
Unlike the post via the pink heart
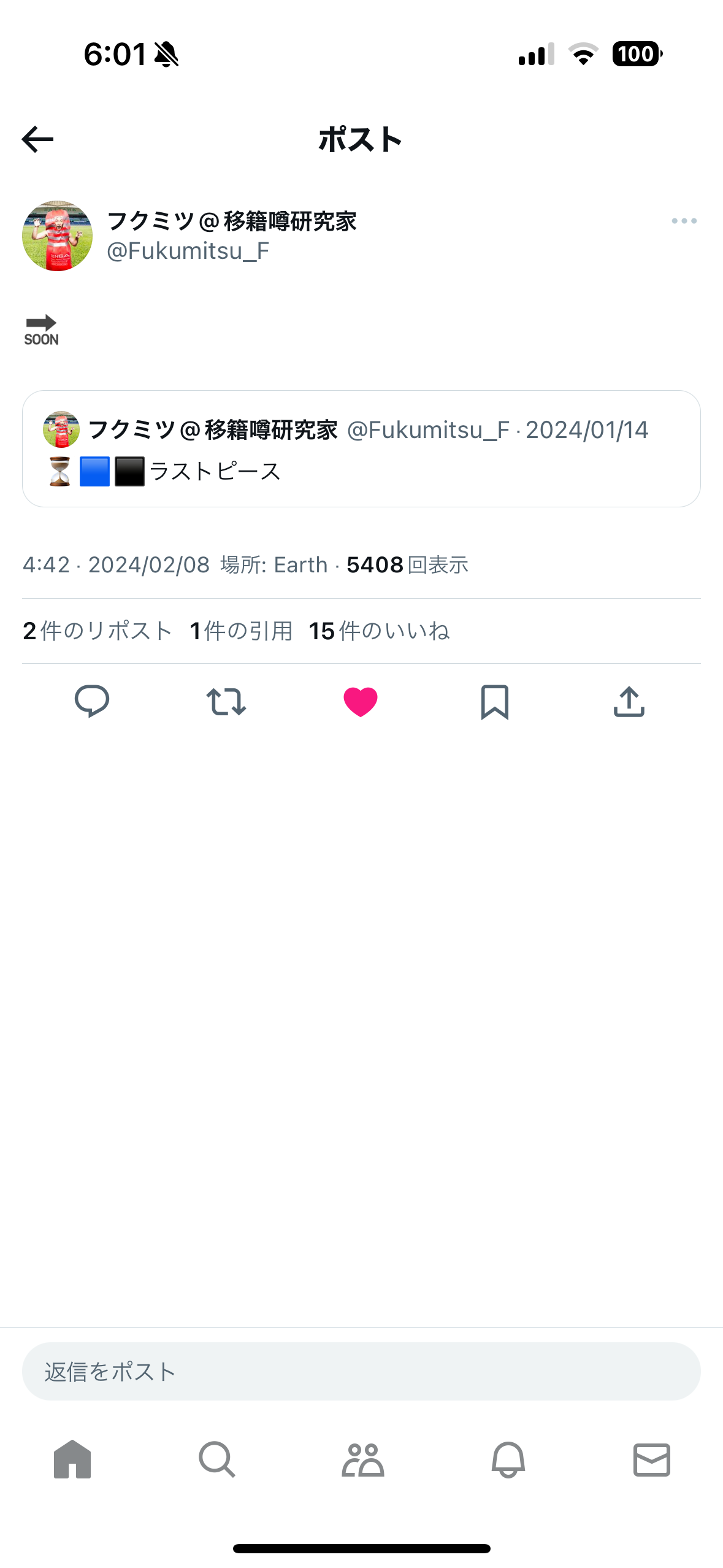361,701
